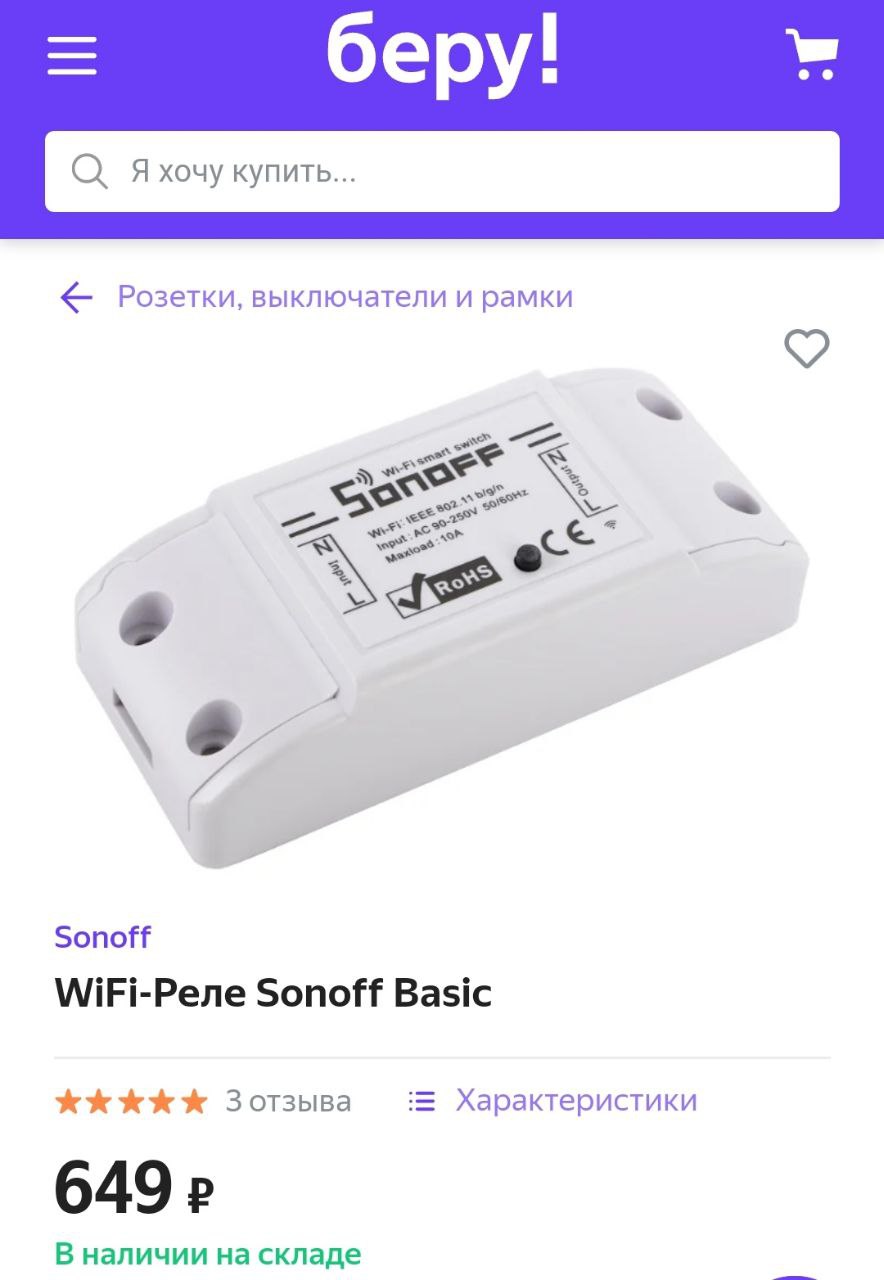The image size is (884, 1280).
Task: View the 3 отзыва reviews
Action: (288, 1101)
